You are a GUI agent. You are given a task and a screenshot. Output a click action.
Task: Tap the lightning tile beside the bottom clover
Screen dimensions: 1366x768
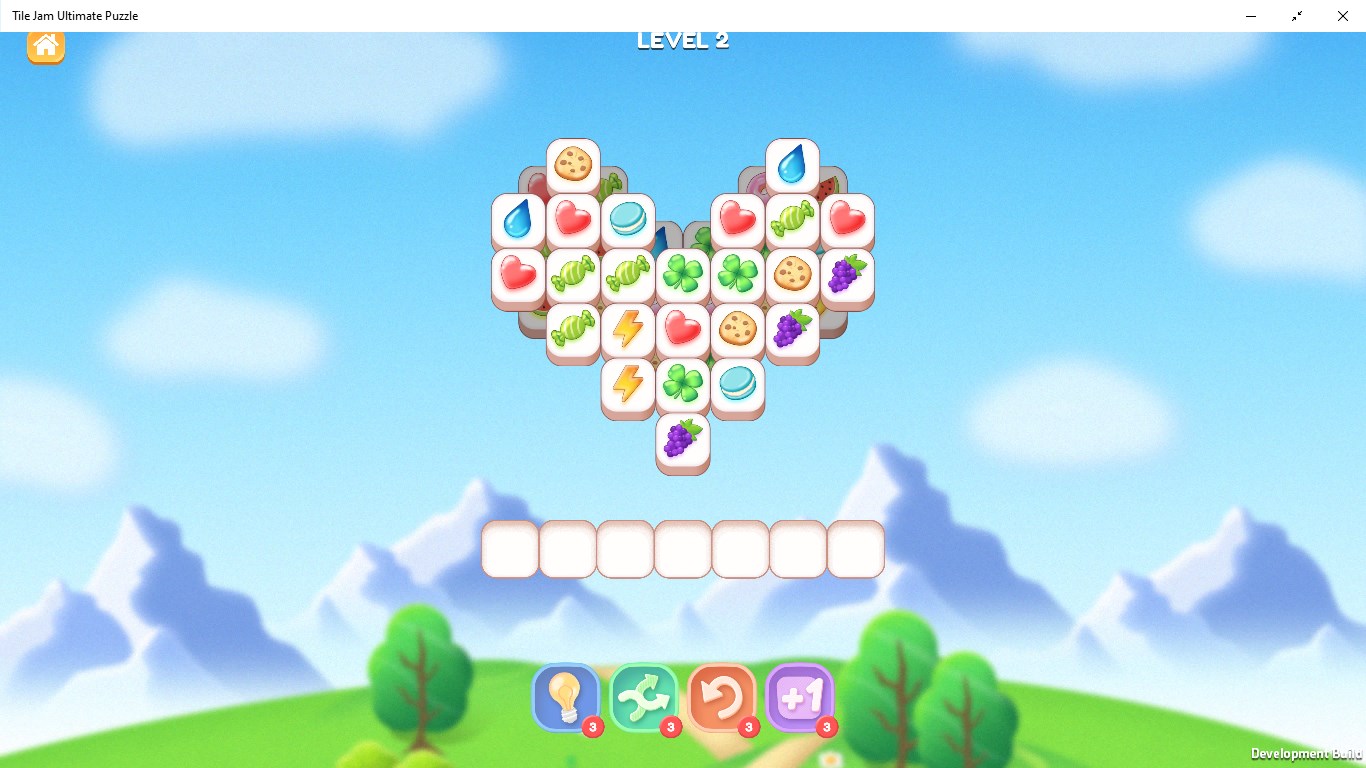click(628, 384)
